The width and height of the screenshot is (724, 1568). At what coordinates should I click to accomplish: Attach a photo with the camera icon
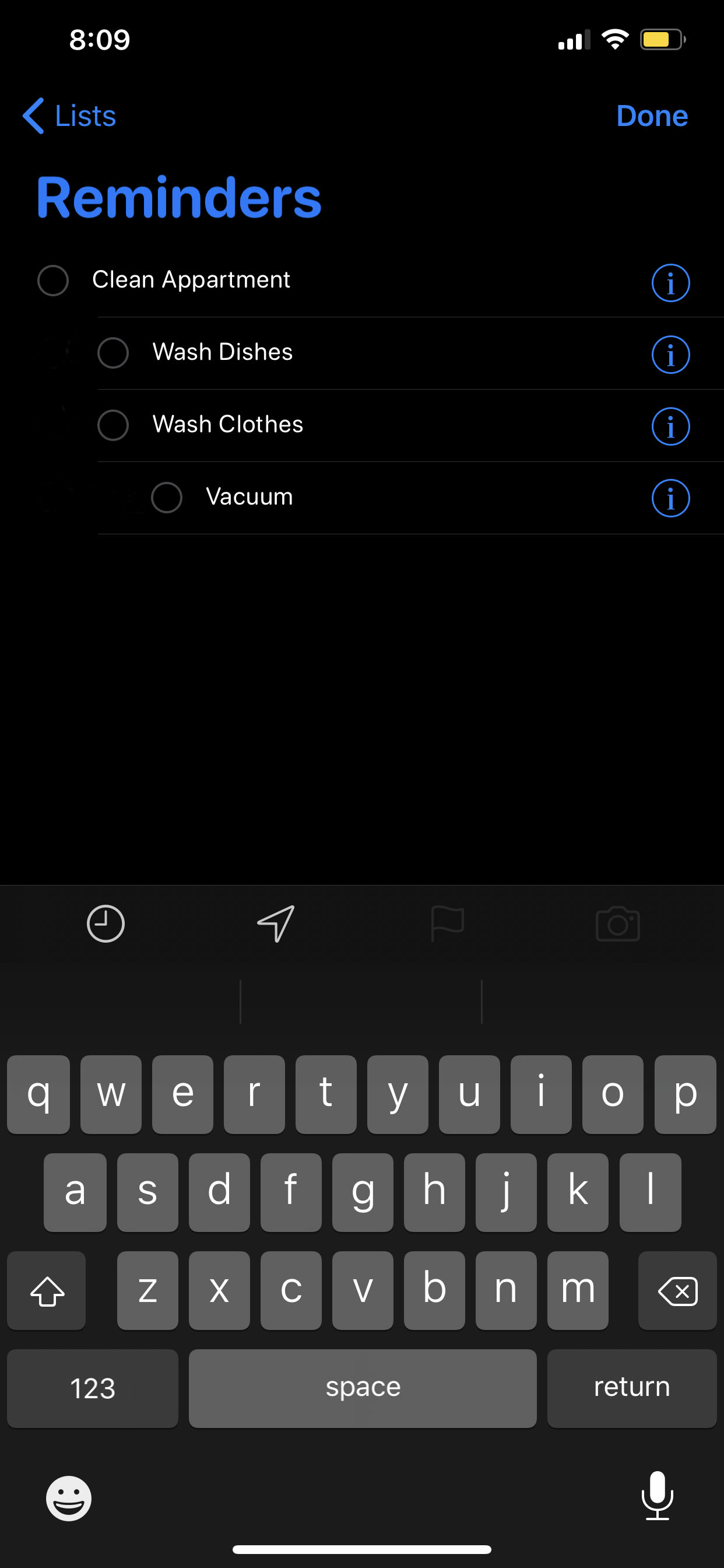point(617,923)
